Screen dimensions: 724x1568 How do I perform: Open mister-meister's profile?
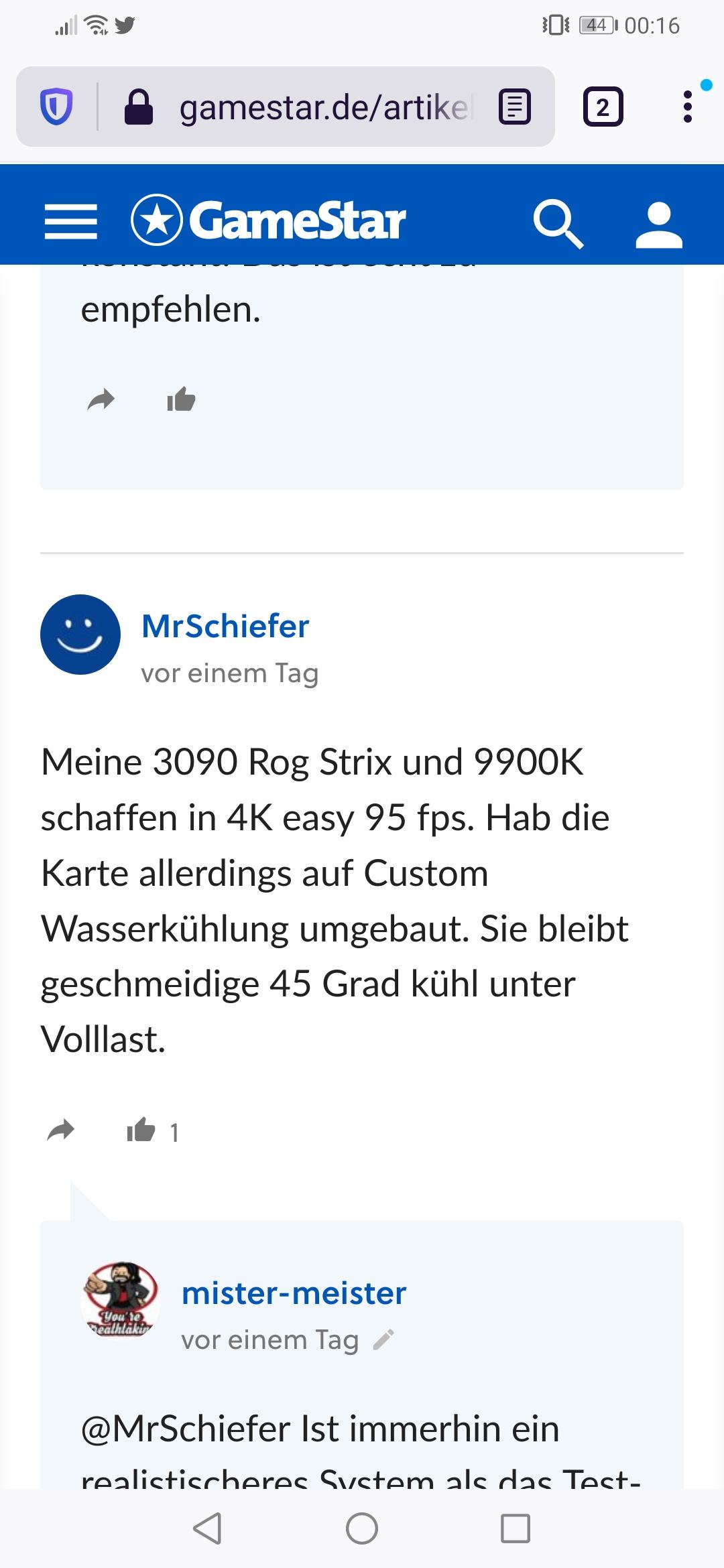(x=294, y=1293)
